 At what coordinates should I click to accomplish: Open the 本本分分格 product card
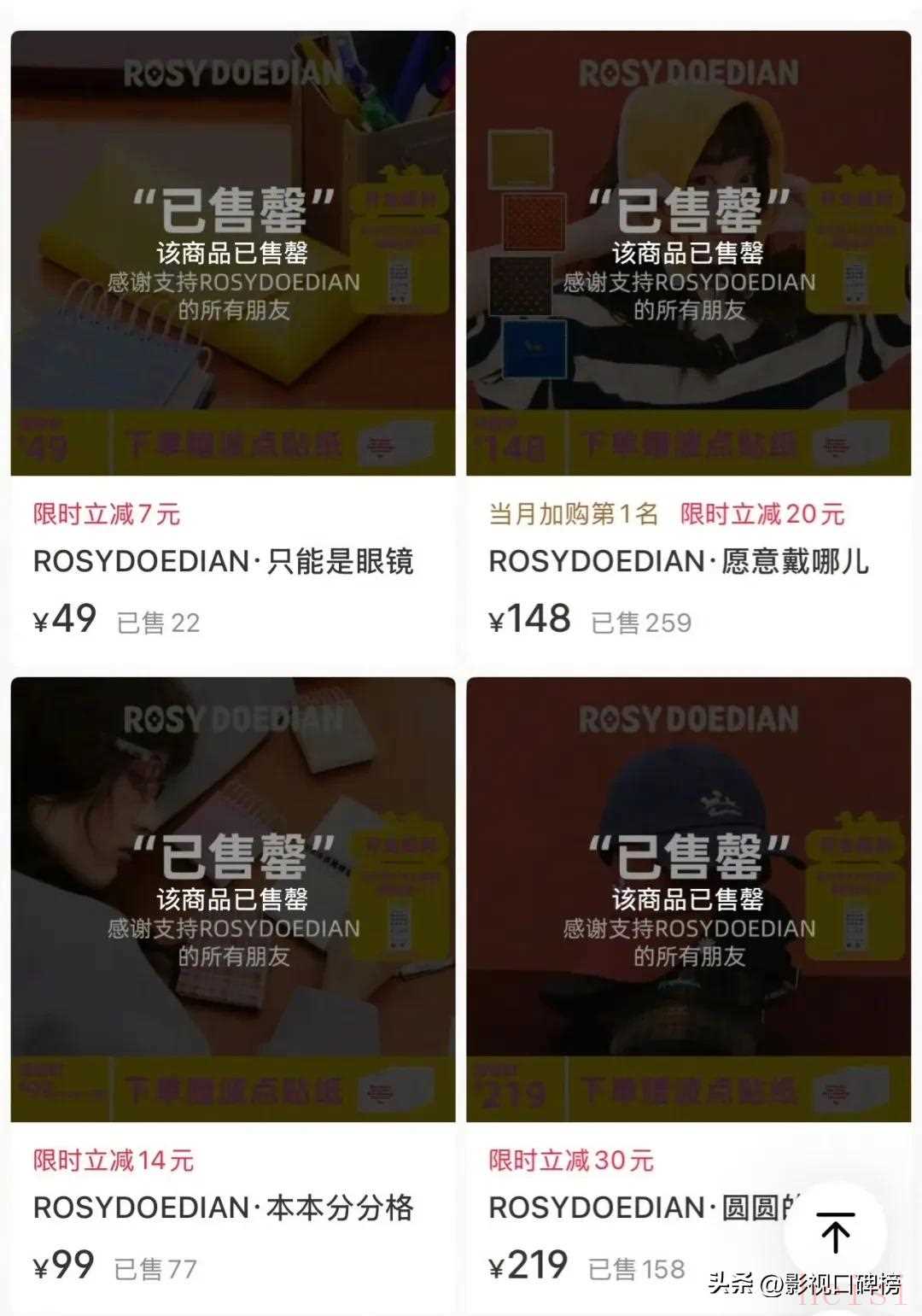(x=232, y=899)
